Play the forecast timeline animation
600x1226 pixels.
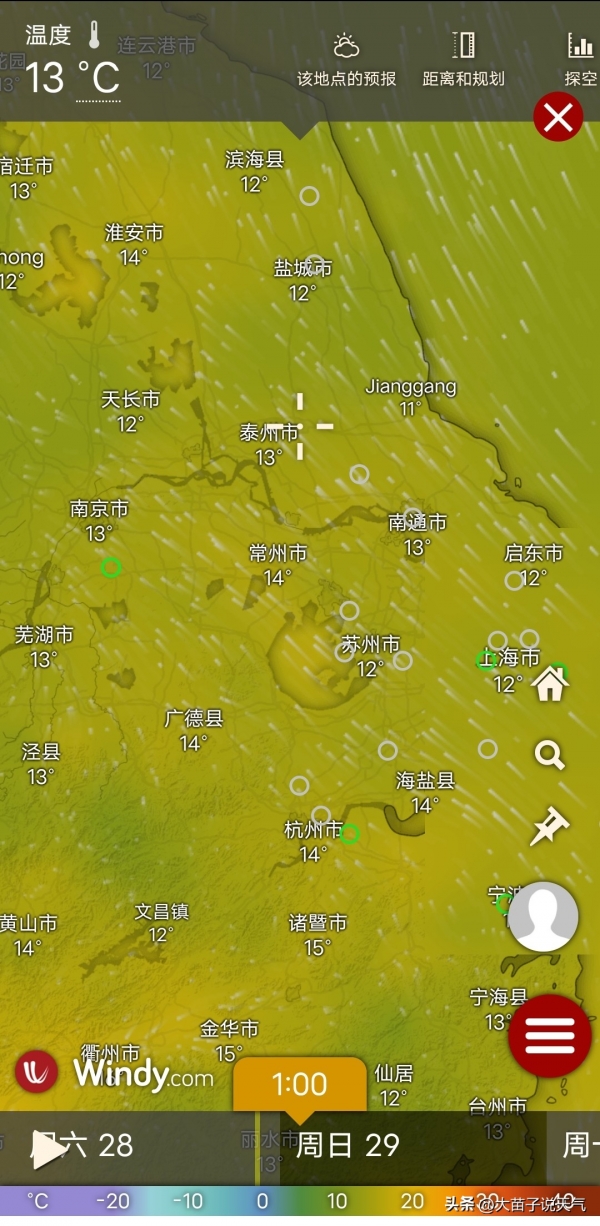coord(46,1149)
